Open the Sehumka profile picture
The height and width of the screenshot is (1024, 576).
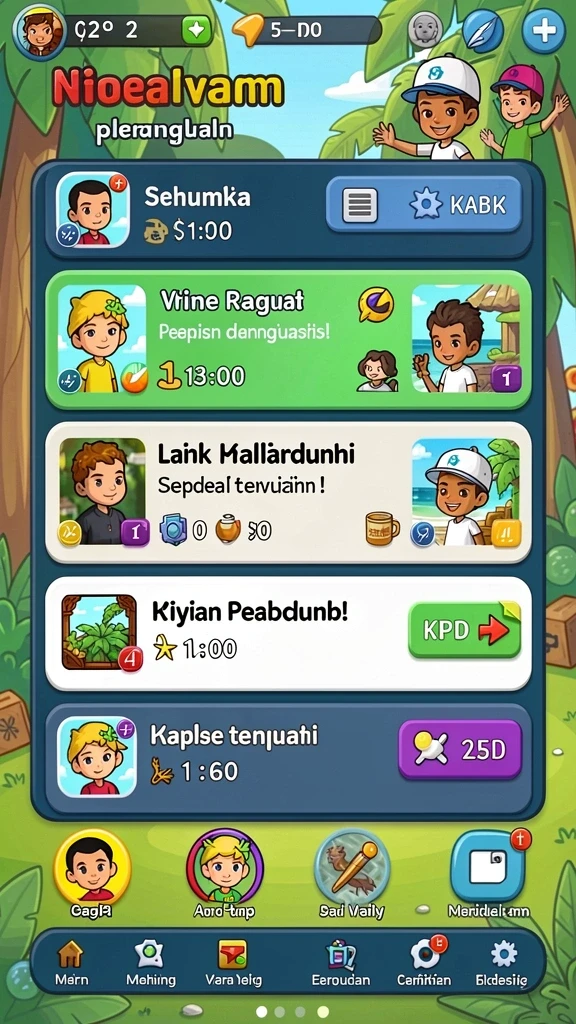coord(93,210)
